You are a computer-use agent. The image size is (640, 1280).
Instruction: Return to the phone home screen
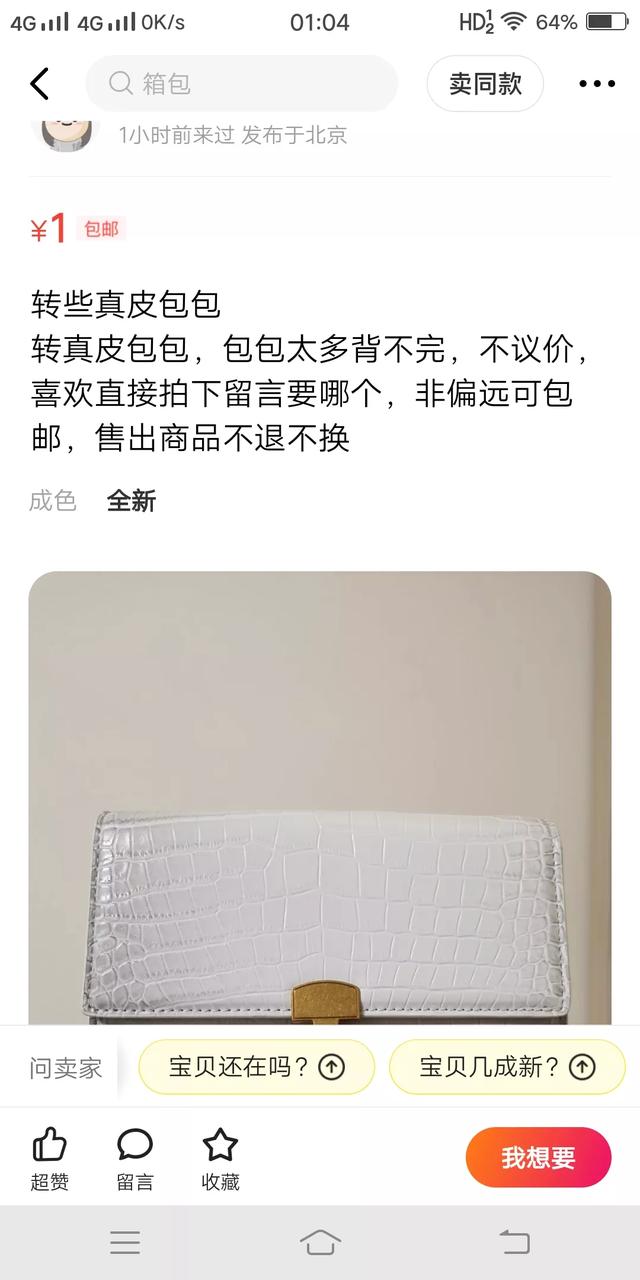[320, 1243]
